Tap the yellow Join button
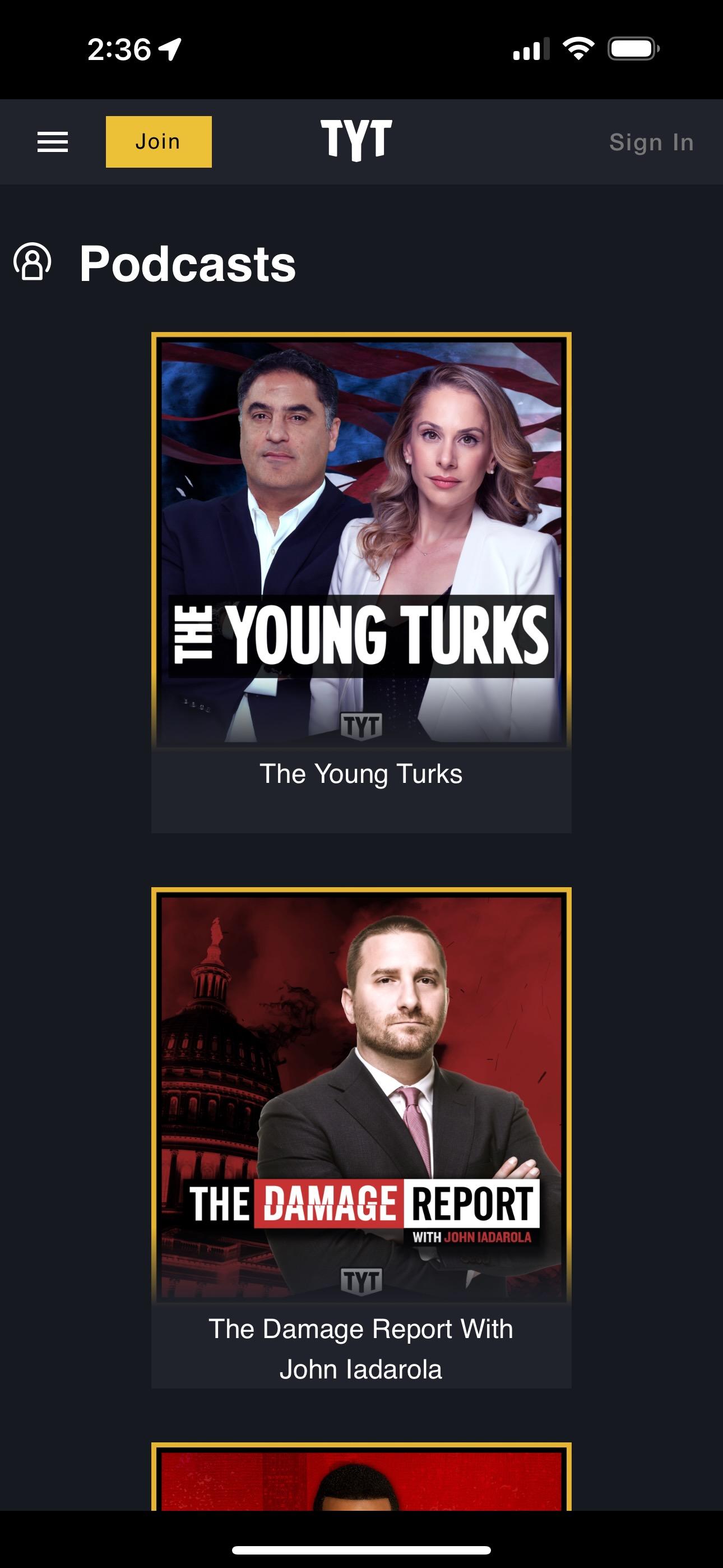This screenshot has width=723, height=1568. 159,142
